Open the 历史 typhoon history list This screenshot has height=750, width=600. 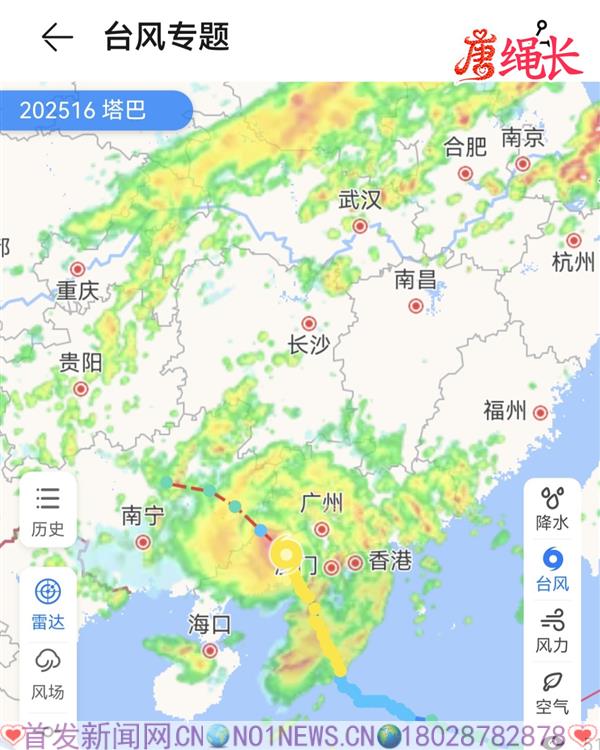tap(47, 511)
